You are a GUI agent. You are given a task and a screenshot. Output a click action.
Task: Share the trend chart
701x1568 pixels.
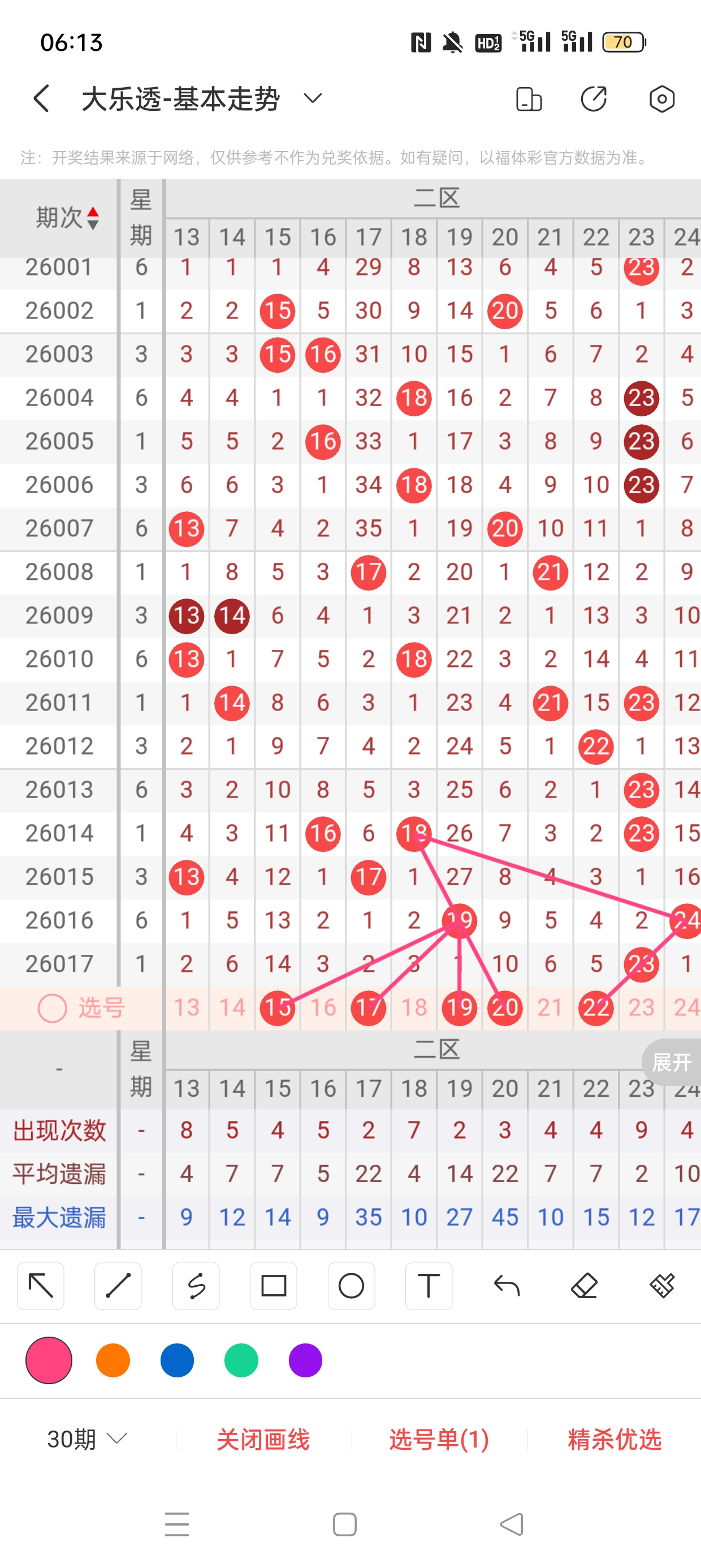click(593, 98)
